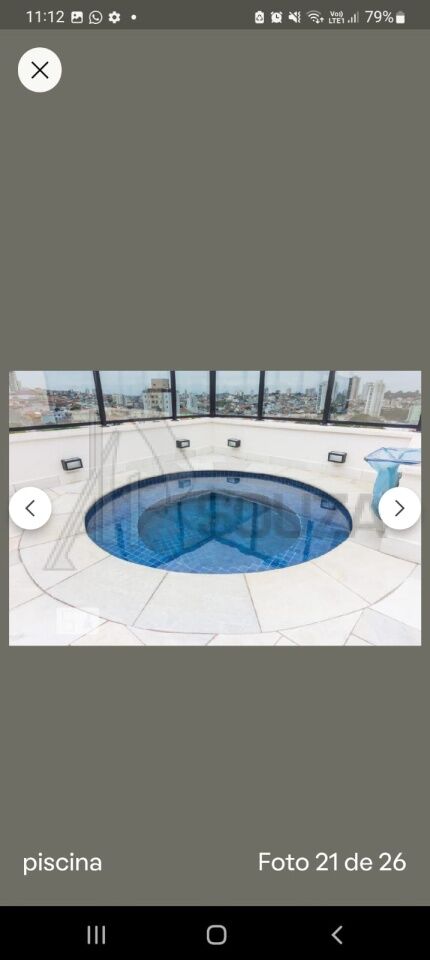Open recent apps from navigation bar
430x960 pixels.
coord(96,934)
